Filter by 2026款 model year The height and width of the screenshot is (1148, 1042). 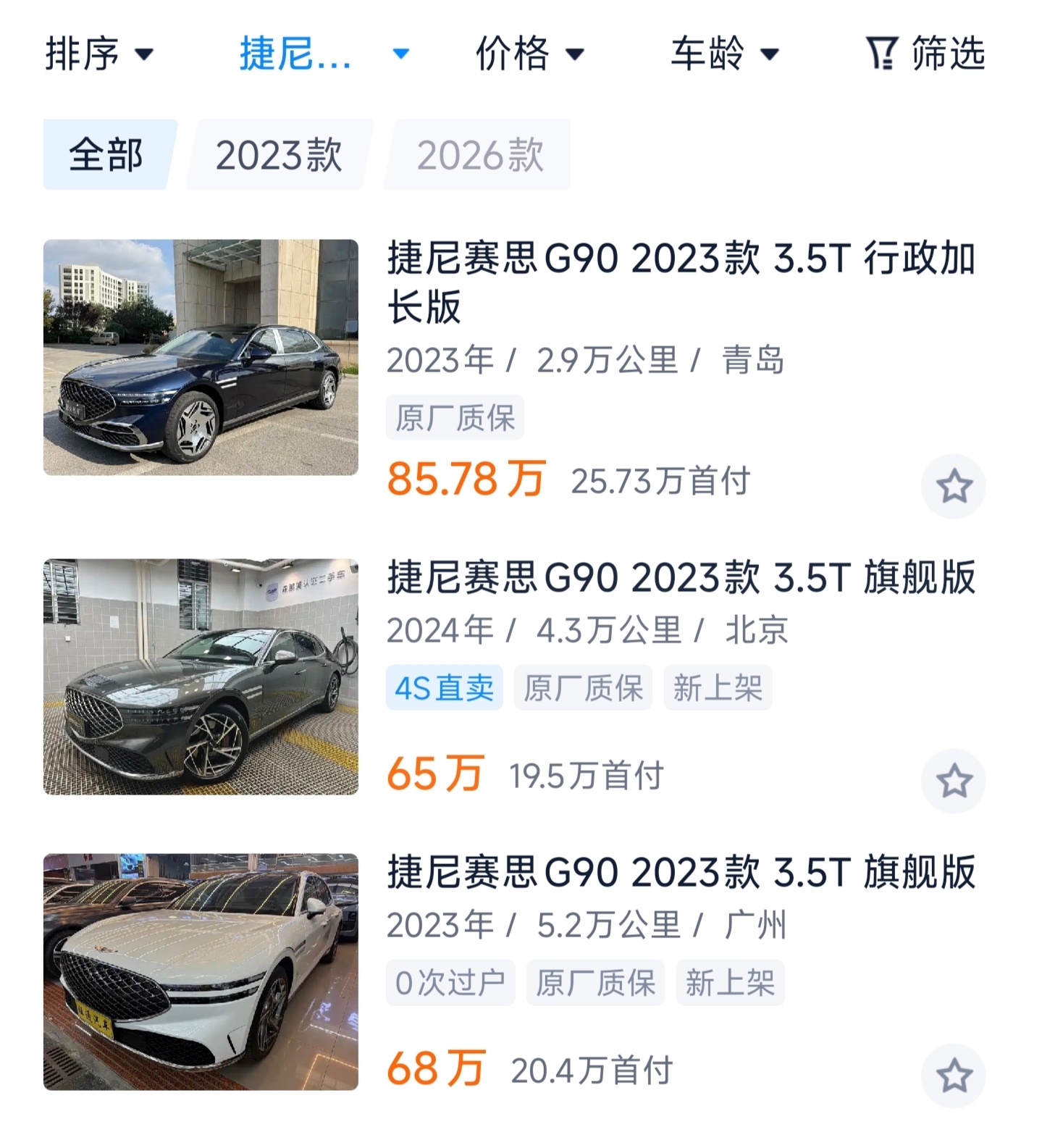pyautogui.click(x=479, y=155)
